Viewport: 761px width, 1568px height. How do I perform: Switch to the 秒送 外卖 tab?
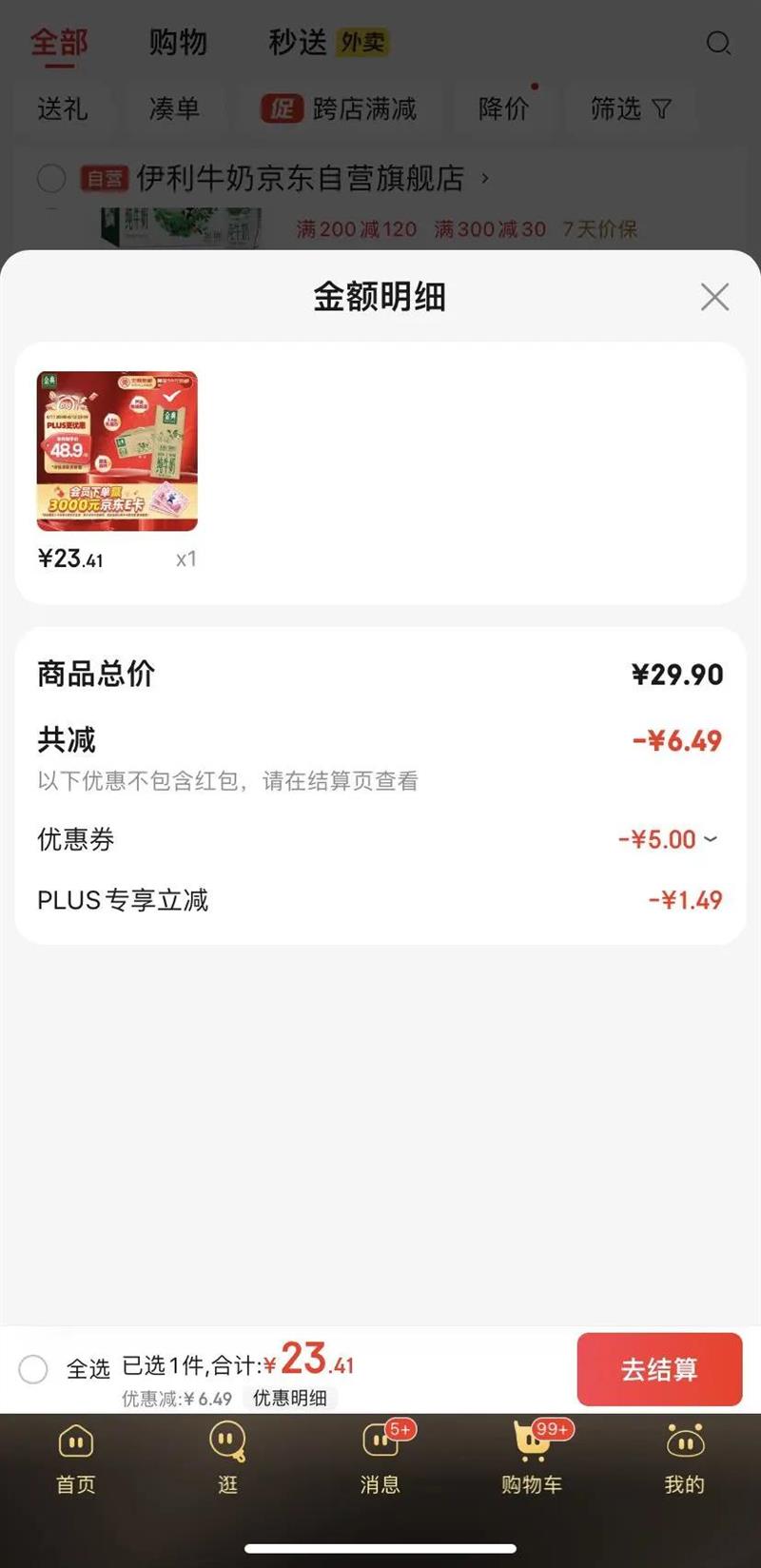(x=328, y=43)
